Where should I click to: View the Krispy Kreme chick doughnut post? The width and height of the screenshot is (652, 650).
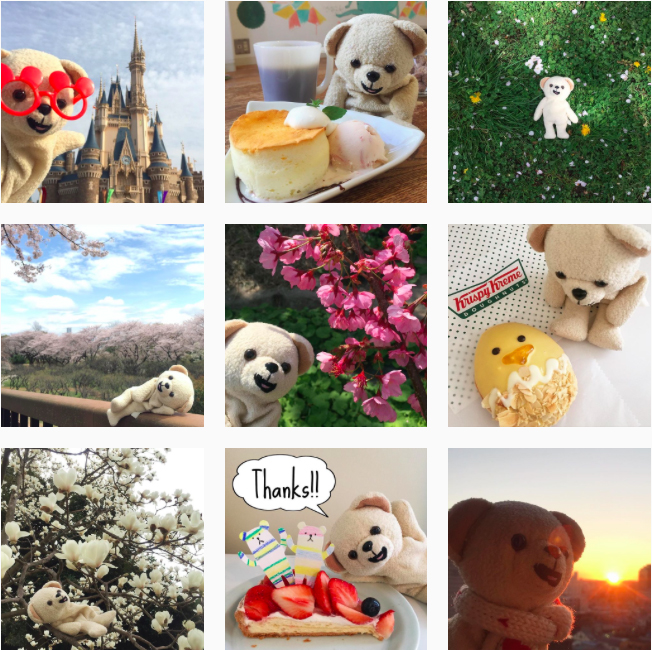point(549,326)
